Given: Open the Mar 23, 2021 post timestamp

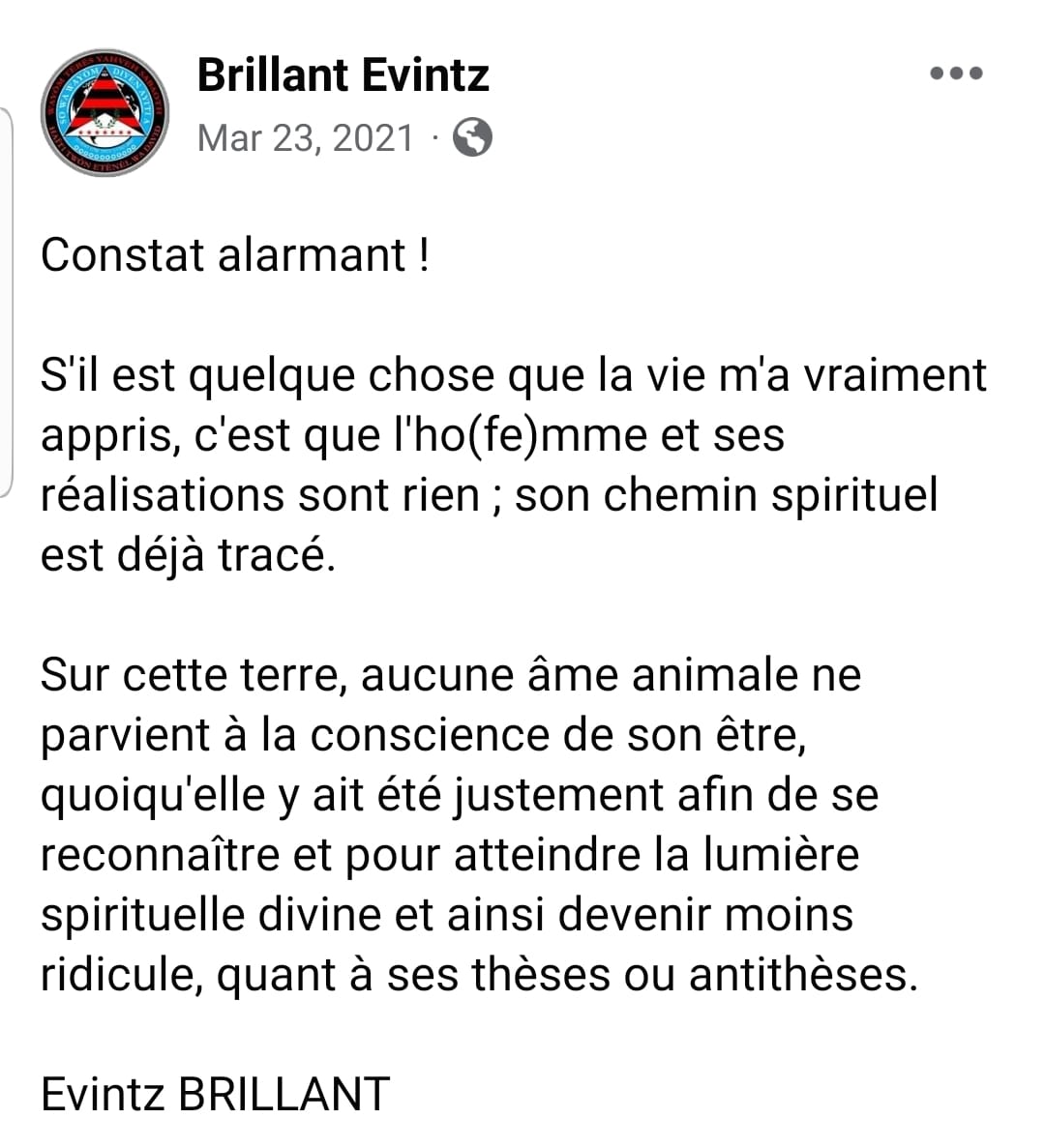Looking at the screenshot, I should 306,138.
